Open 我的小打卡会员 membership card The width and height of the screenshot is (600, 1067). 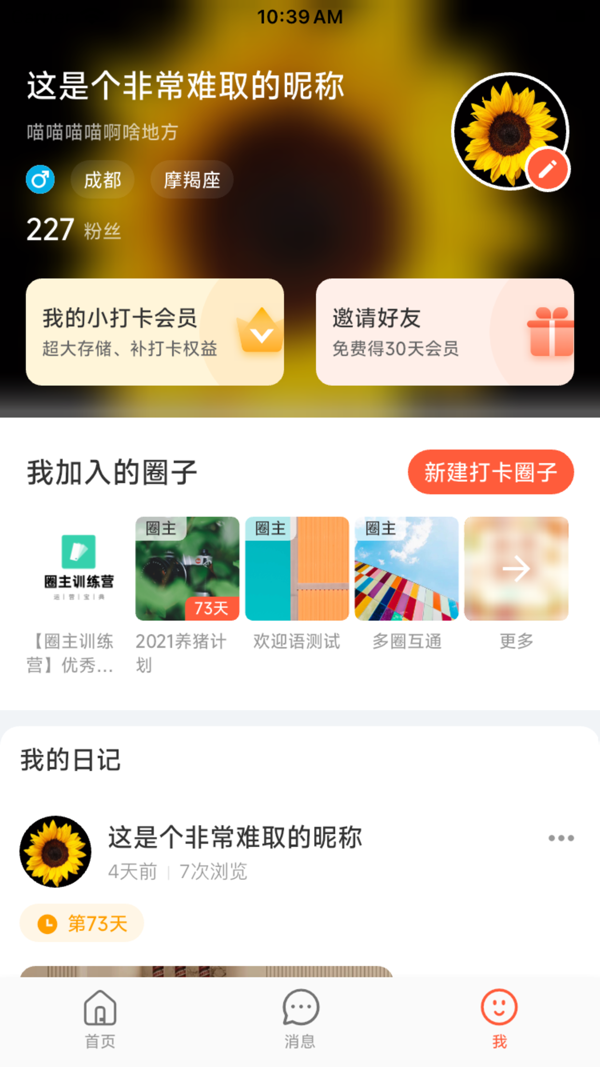[155, 332]
